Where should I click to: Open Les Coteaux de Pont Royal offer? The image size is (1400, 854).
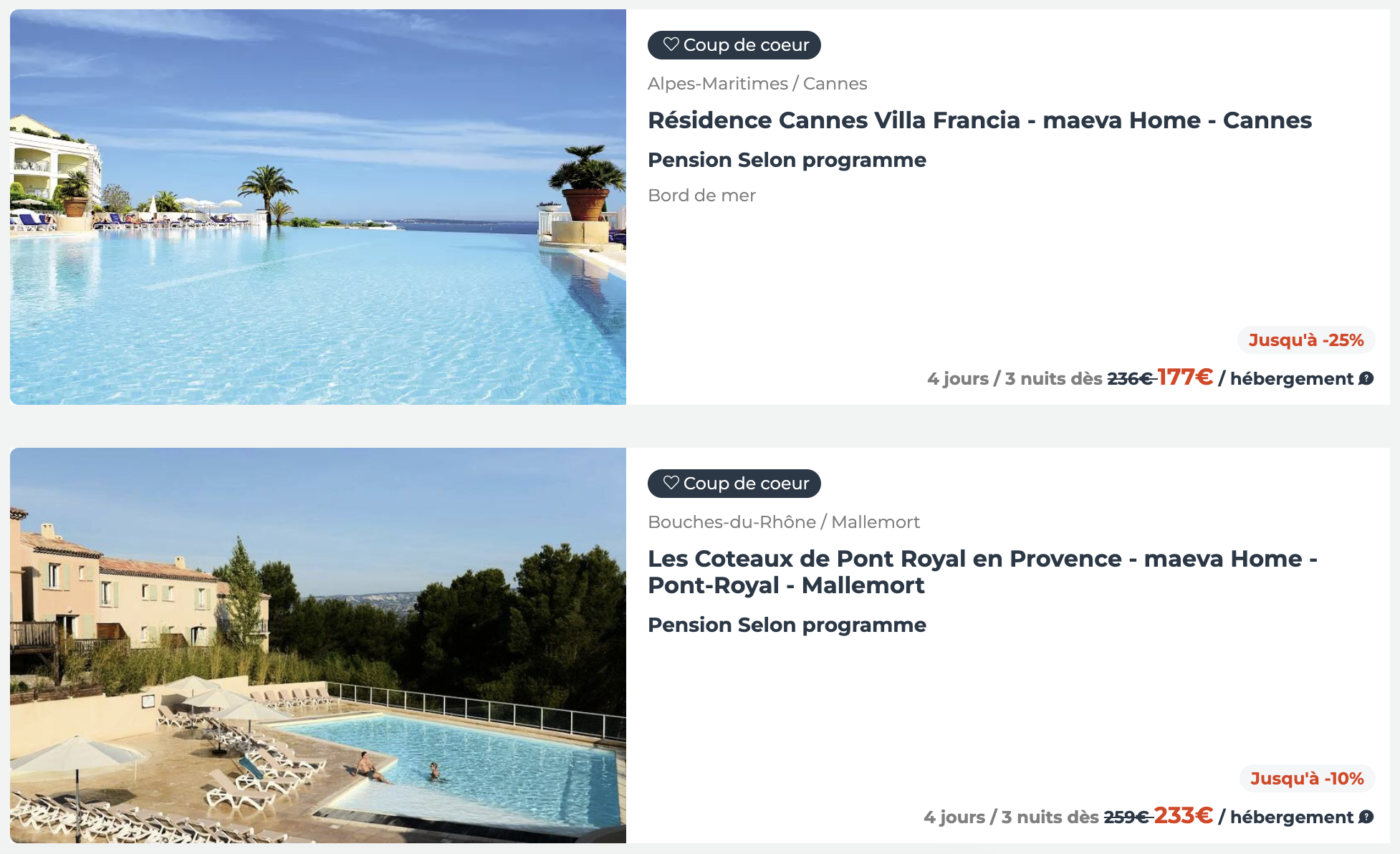982,572
